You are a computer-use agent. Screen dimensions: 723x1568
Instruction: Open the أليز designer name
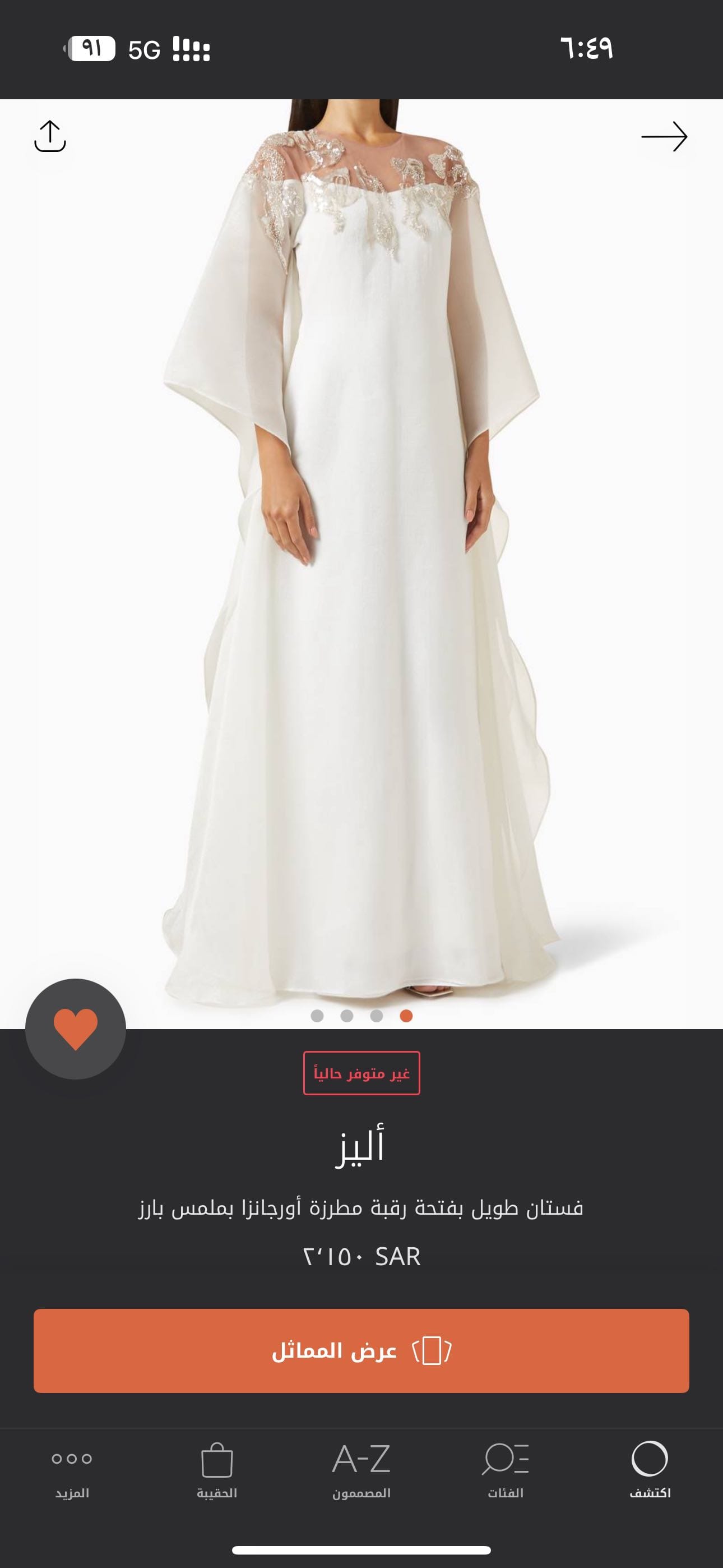click(361, 1146)
